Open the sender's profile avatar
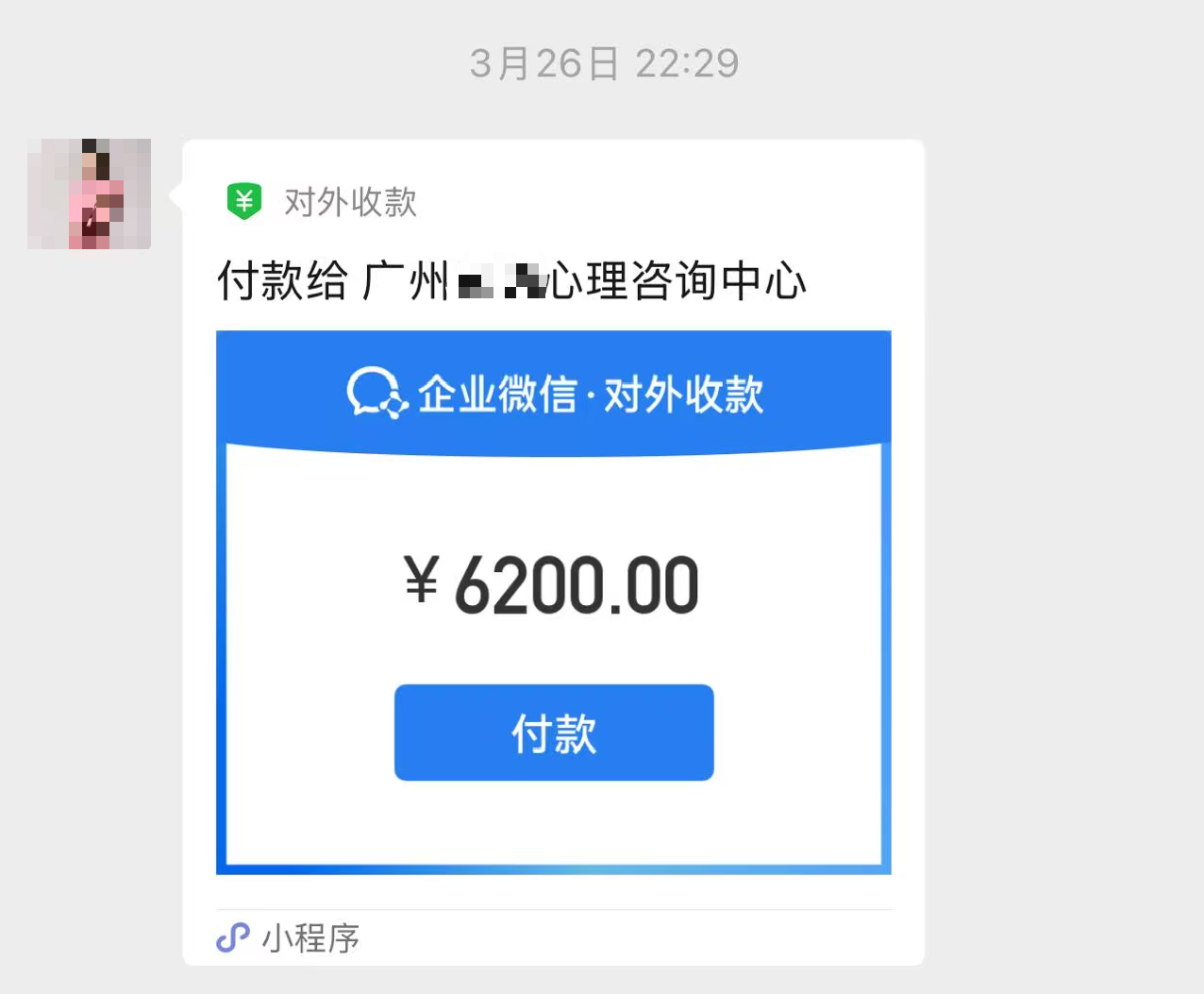The image size is (1204, 994). [90, 194]
